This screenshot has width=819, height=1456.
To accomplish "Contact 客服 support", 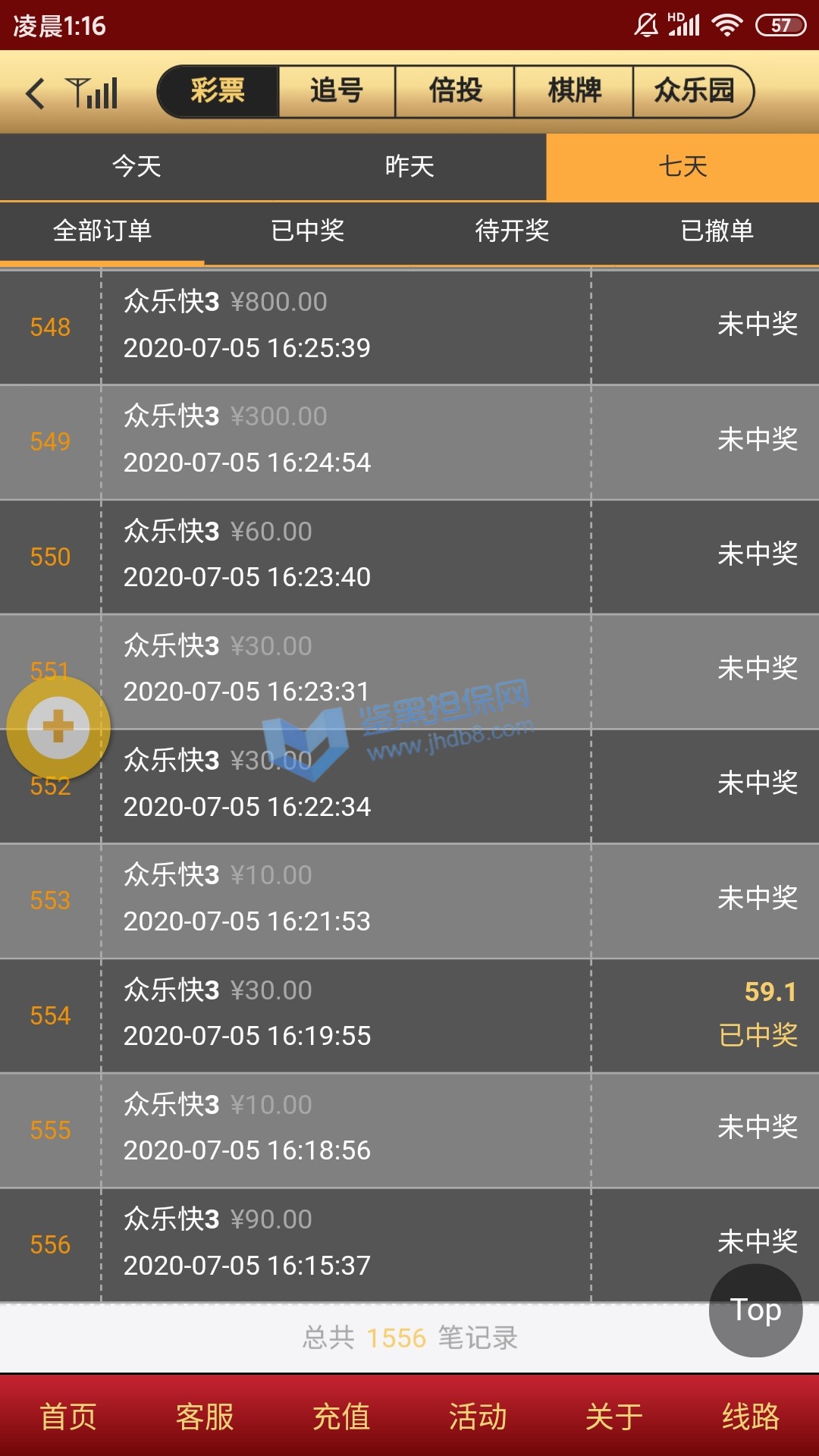I will (x=205, y=1417).
